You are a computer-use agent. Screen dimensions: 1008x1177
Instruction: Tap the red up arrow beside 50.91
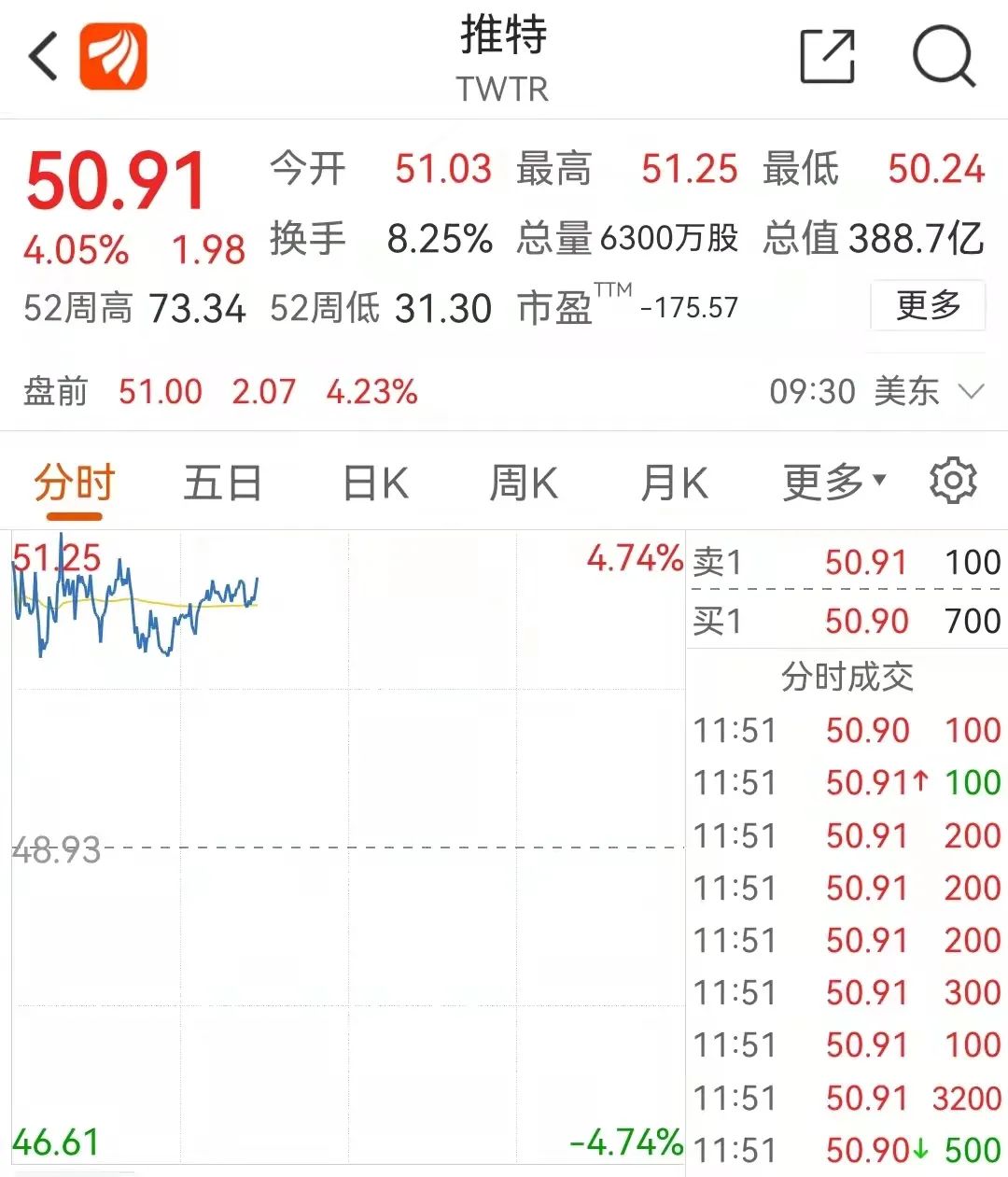coord(920,782)
